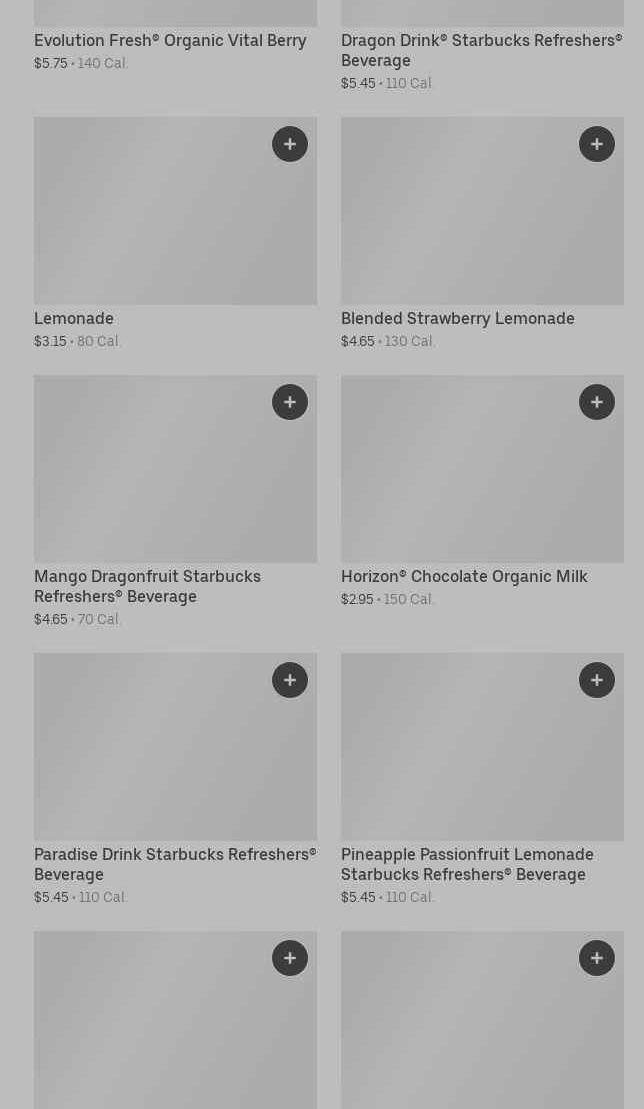The width and height of the screenshot is (644, 1109).
Task: Add Blended Strawberry Lemonade to cart
Action: (597, 144)
